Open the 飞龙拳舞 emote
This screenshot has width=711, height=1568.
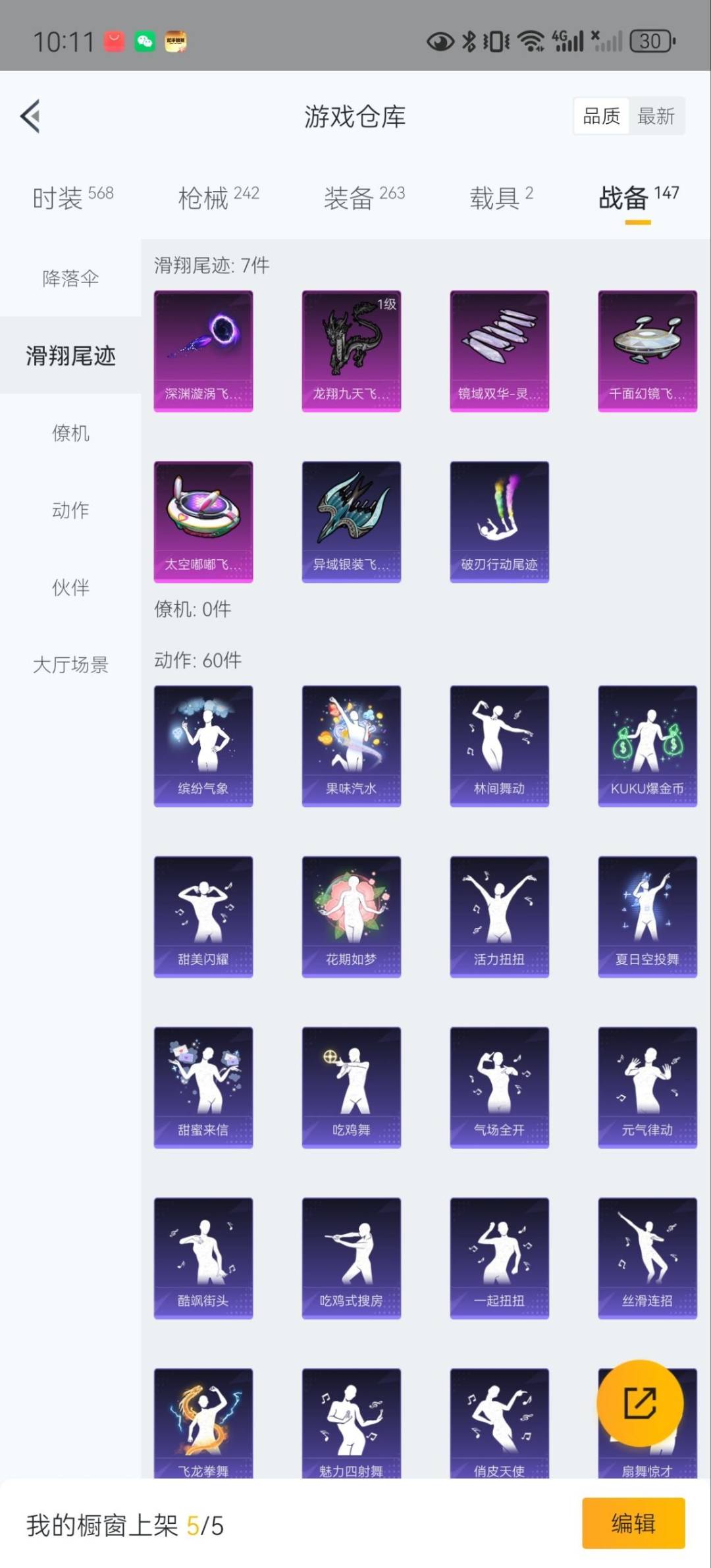(203, 1422)
